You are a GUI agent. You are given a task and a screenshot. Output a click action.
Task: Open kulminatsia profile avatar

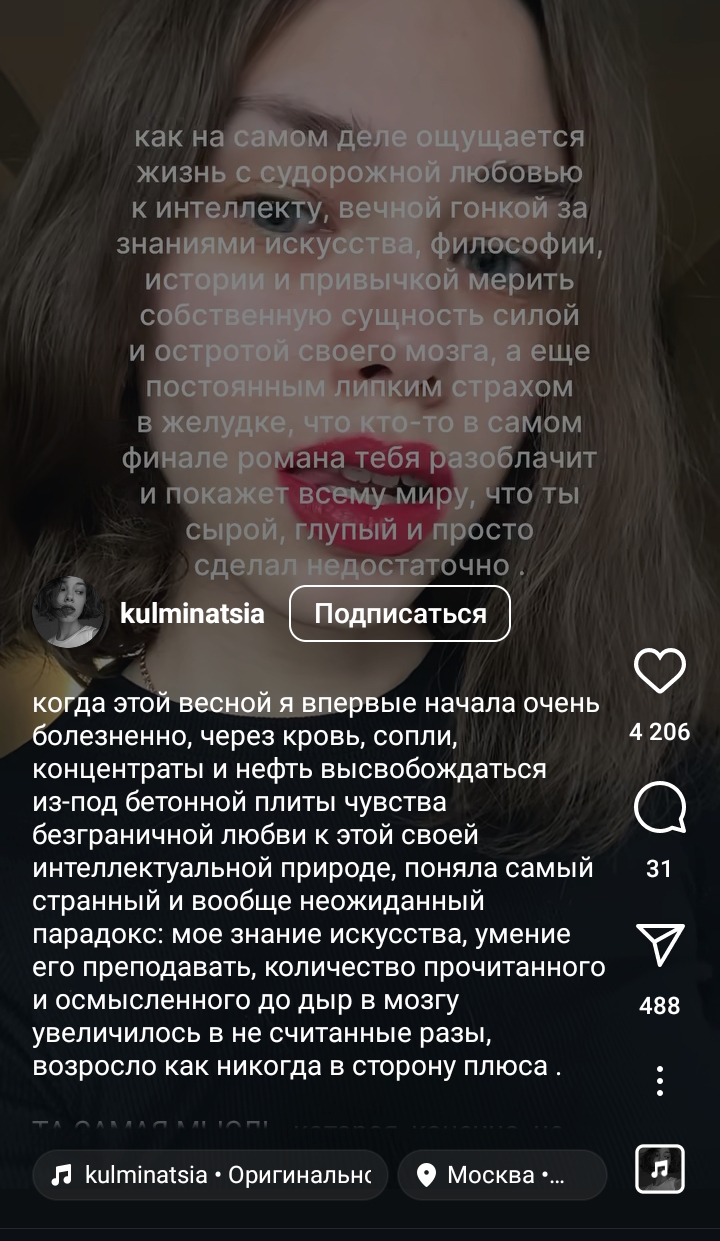[67, 612]
